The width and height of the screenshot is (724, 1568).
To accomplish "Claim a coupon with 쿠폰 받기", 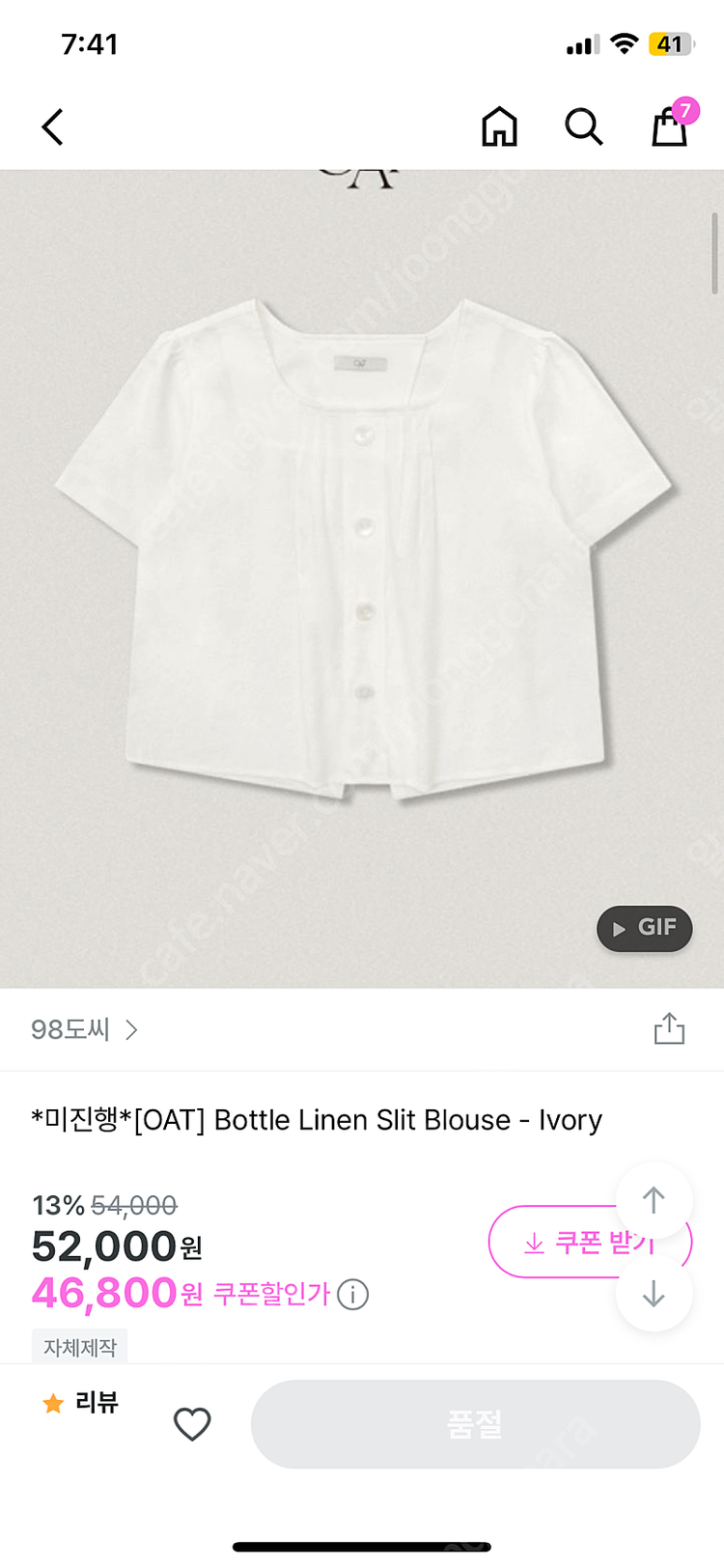I will tap(591, 1243).
